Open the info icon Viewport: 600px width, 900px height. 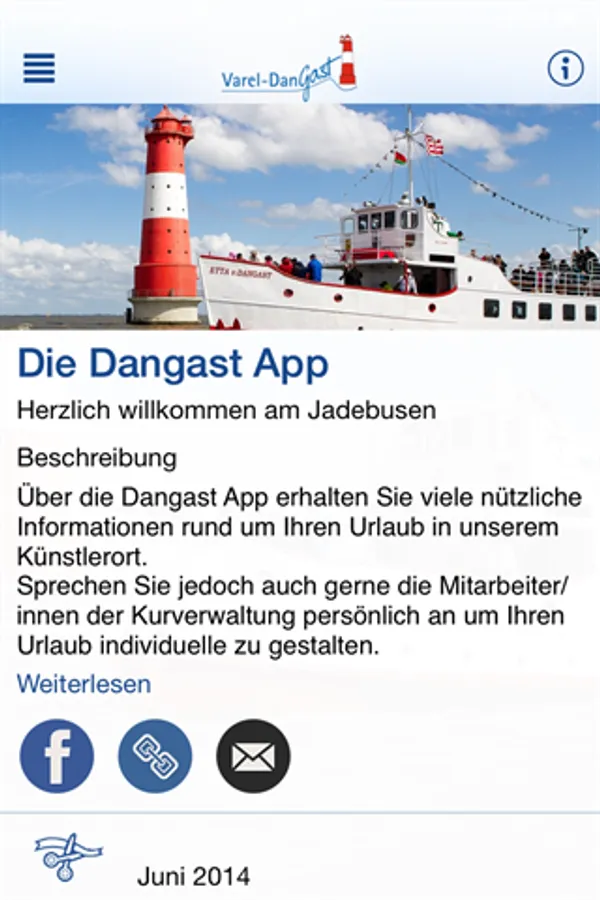coord(565,68)
